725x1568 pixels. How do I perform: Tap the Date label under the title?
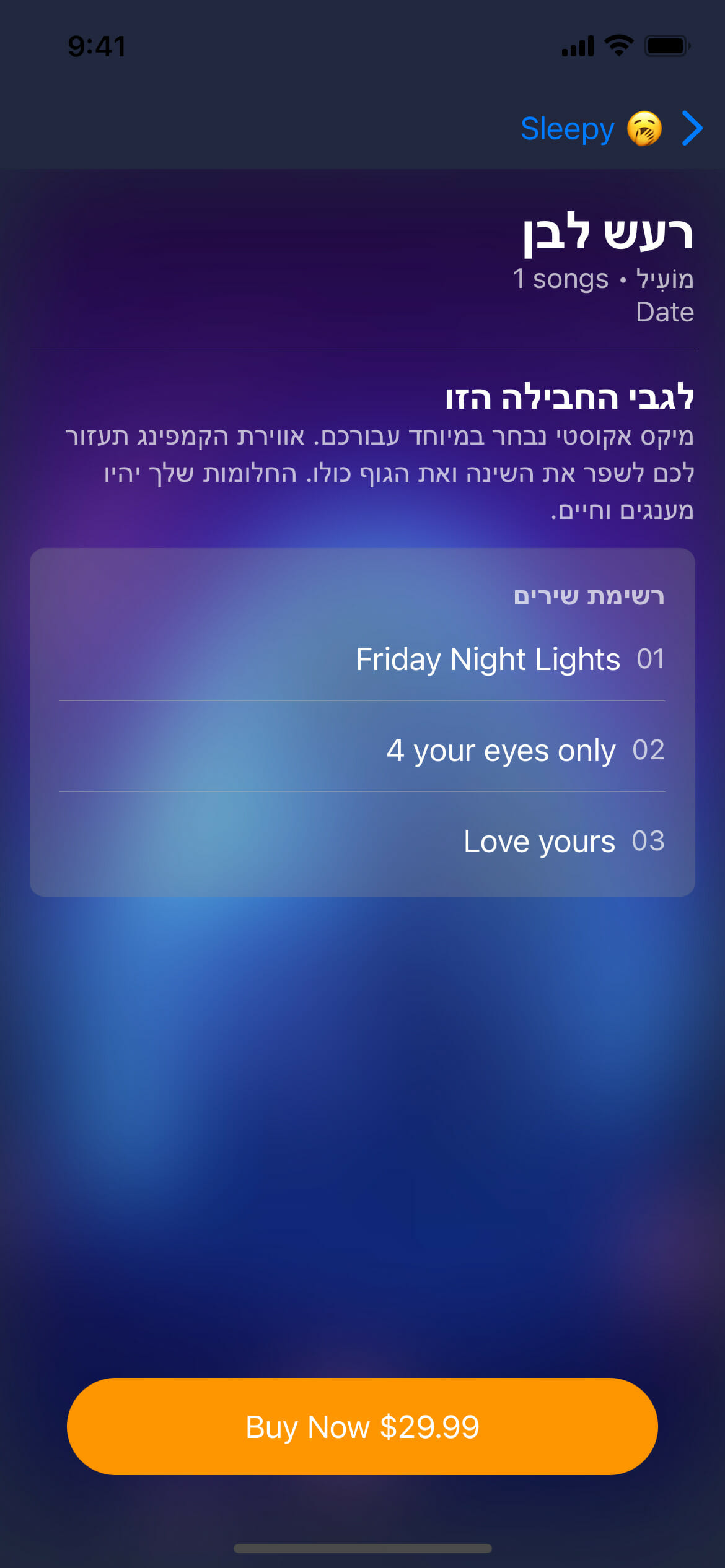(665, 312)
